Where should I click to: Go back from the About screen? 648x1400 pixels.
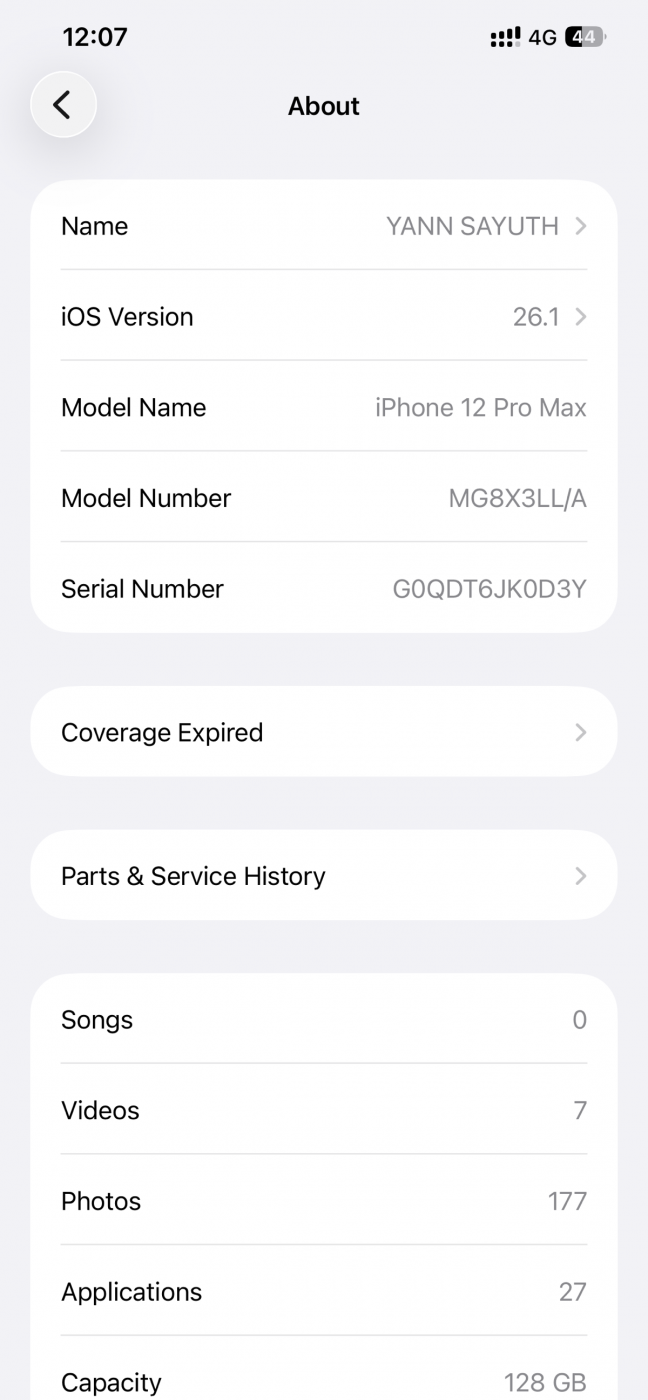(x=63, y=105)
